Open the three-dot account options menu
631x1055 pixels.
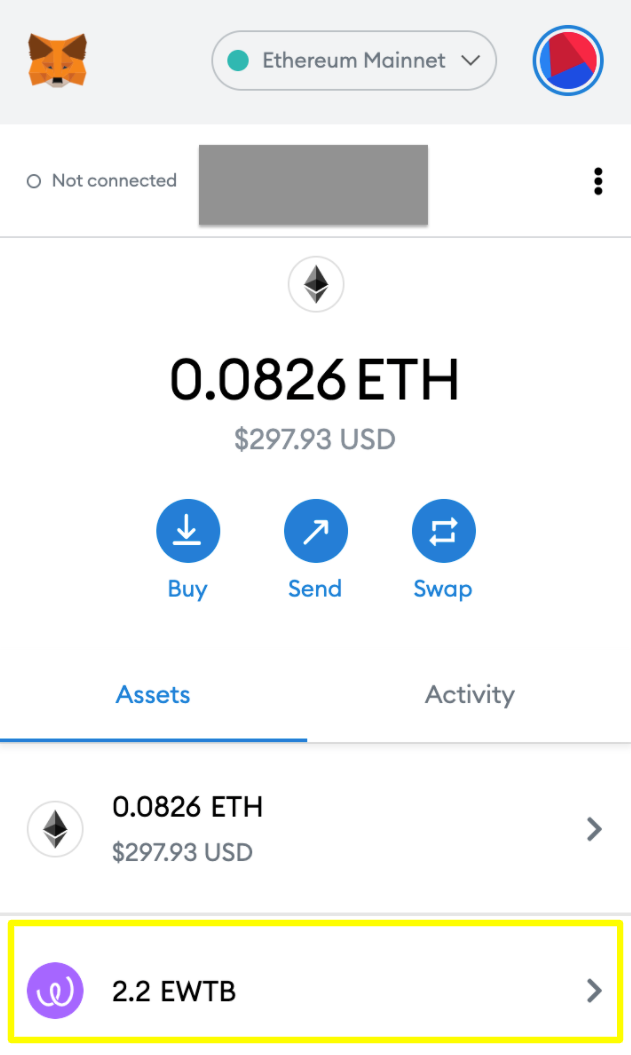(598, 181)
